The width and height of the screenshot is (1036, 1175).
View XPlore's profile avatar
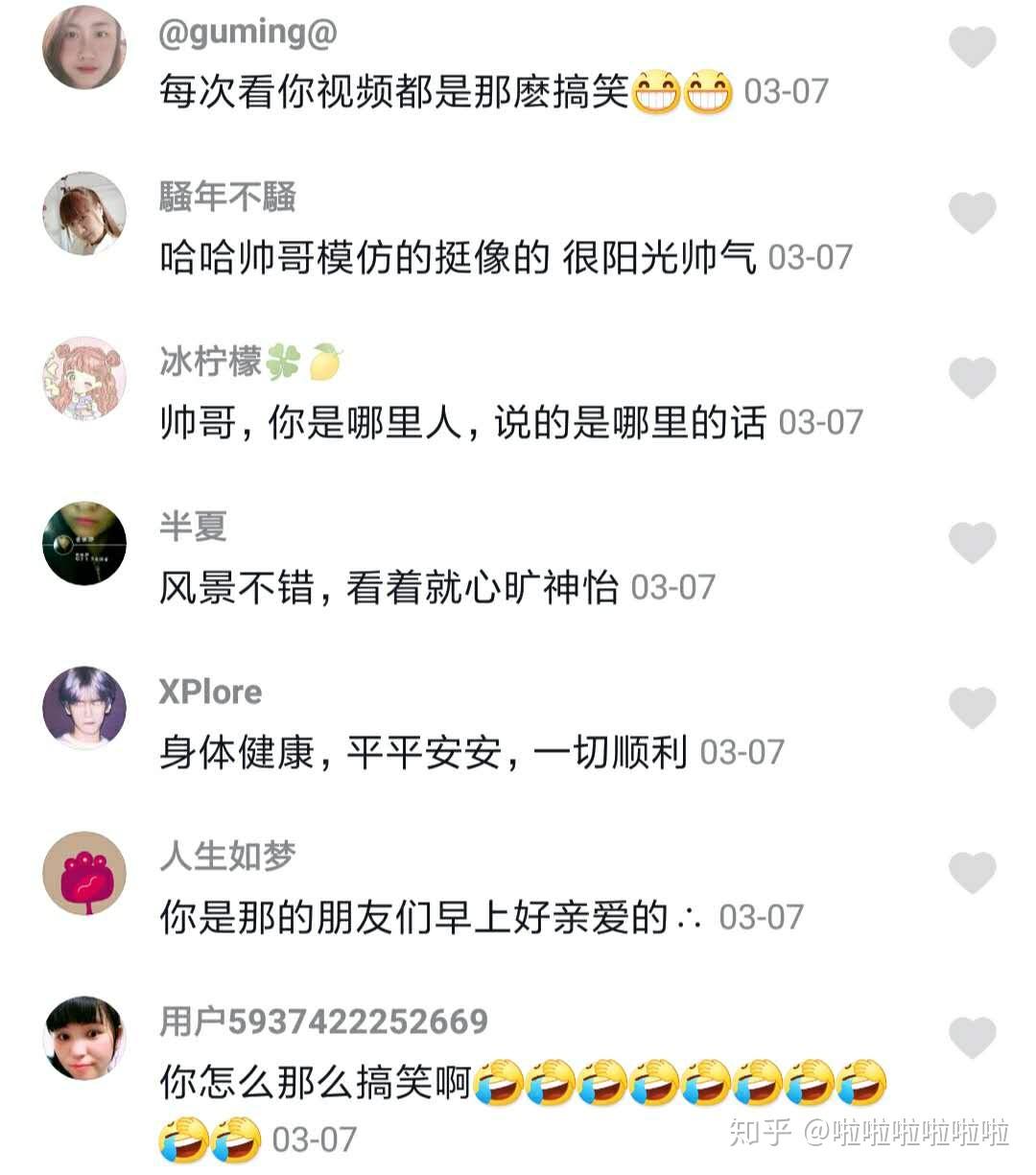(x=84, y=708)
